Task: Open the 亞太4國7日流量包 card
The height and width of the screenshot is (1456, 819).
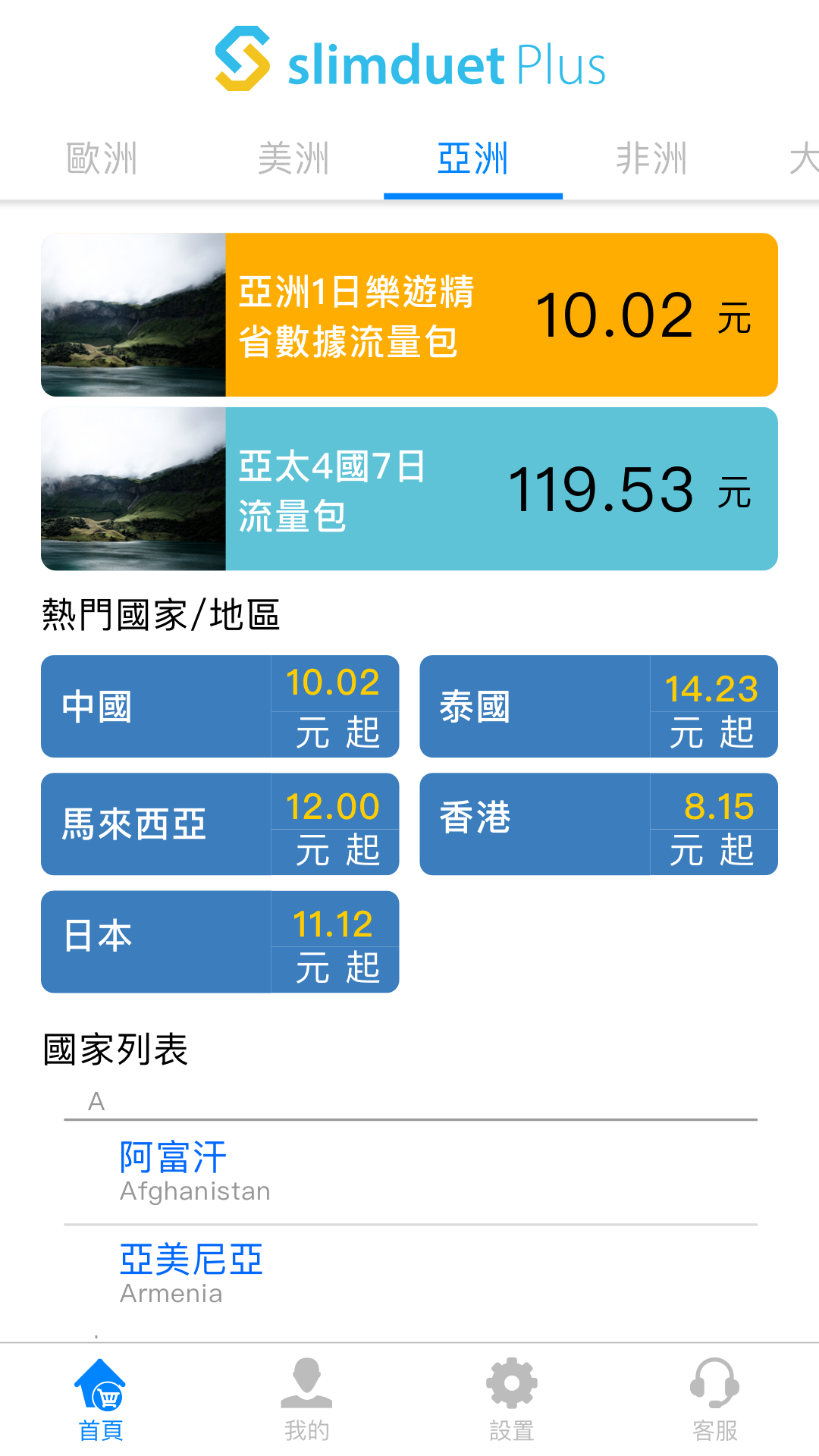Action: click(409, 489)
